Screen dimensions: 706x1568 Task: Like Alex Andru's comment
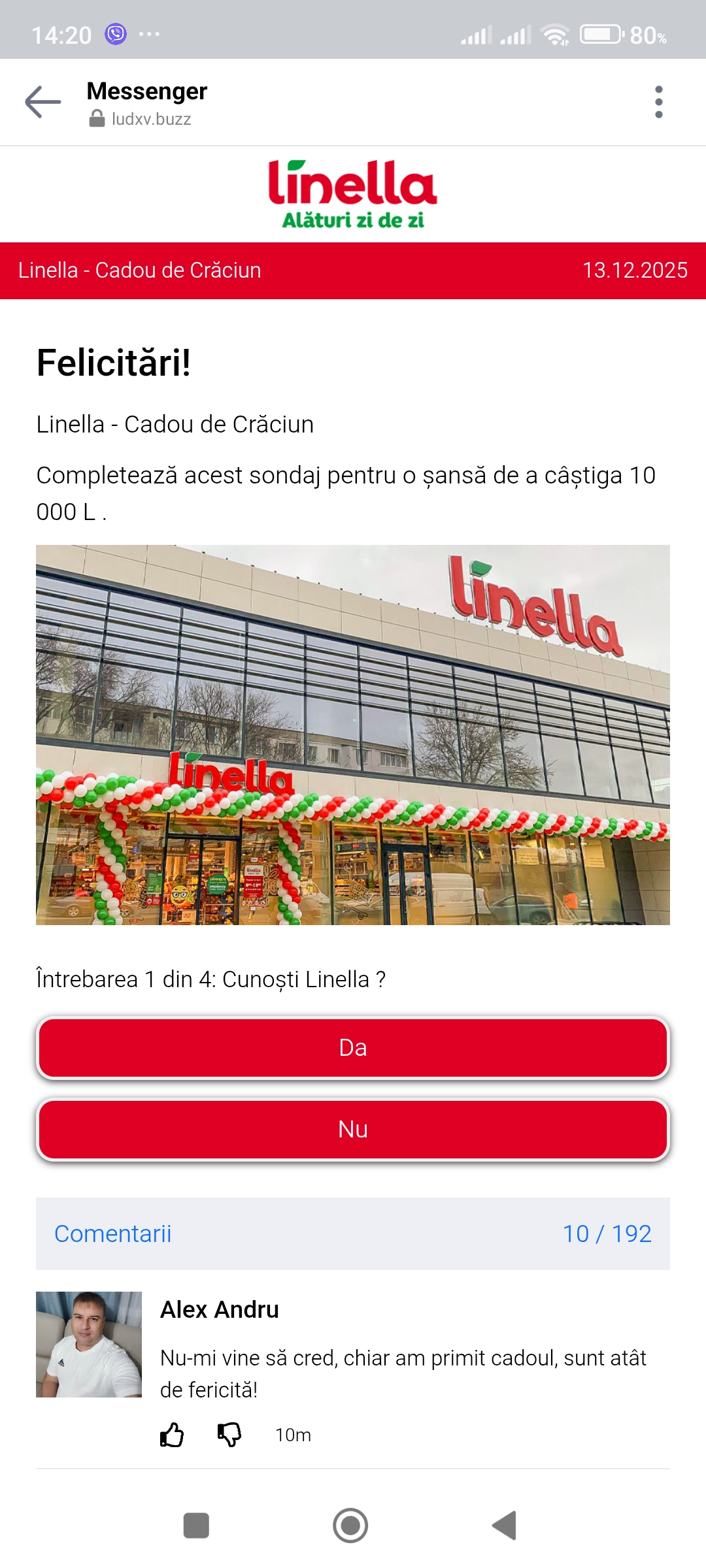172,1435
